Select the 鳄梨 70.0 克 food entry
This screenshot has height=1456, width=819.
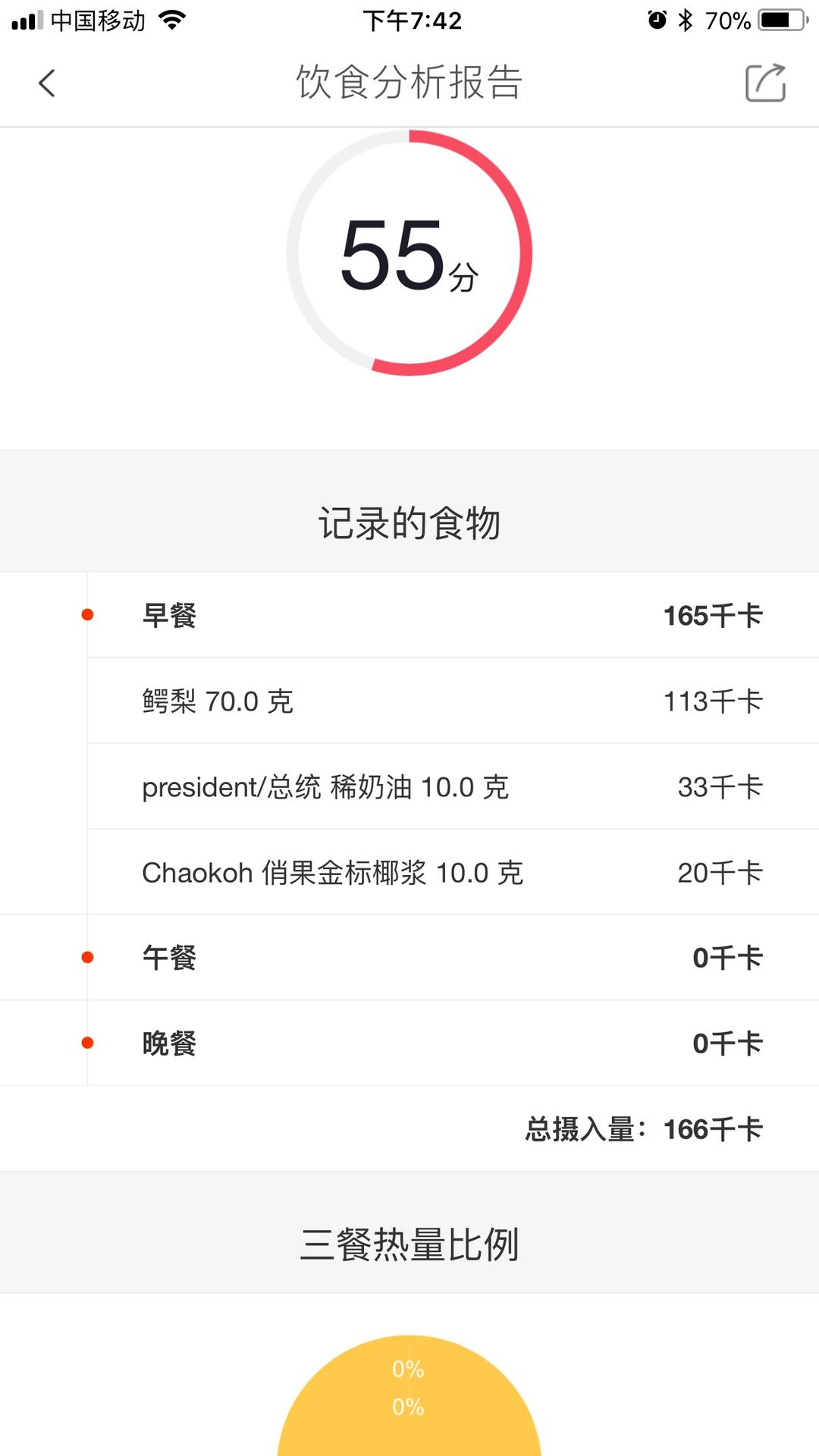click(409, 701)
